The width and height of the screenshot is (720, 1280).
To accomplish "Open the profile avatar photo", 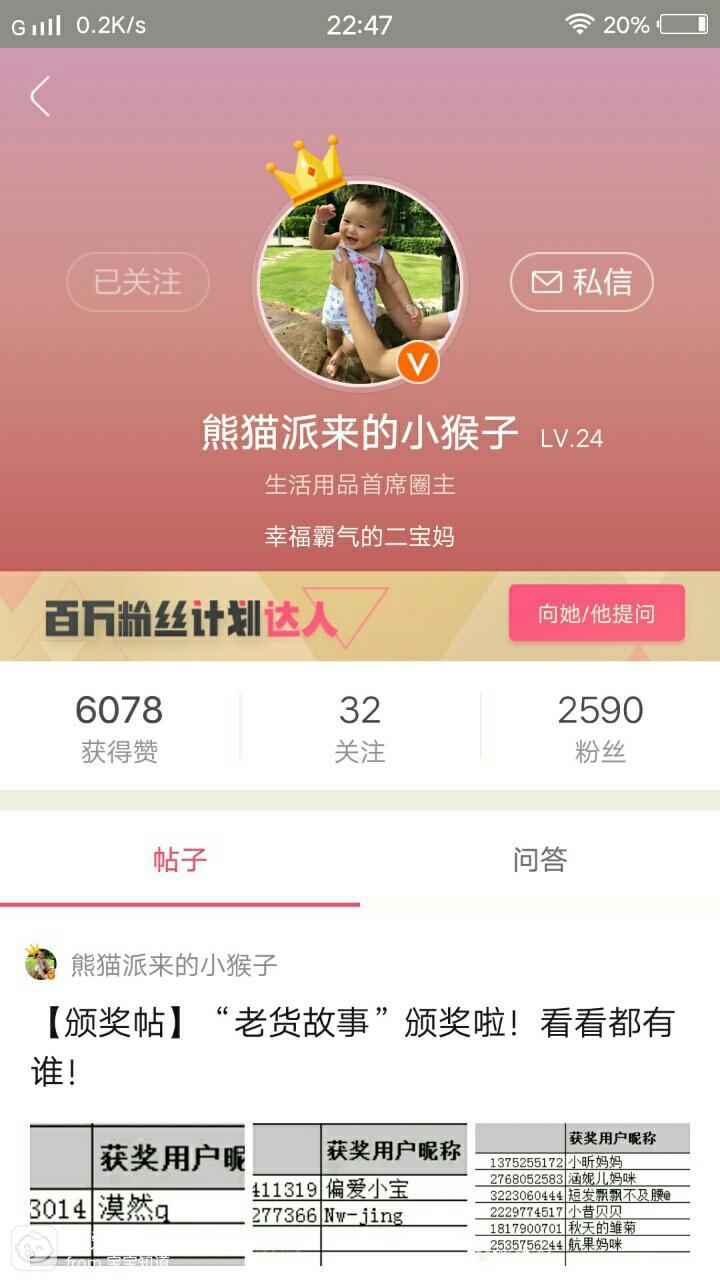I will pos(360,284).
